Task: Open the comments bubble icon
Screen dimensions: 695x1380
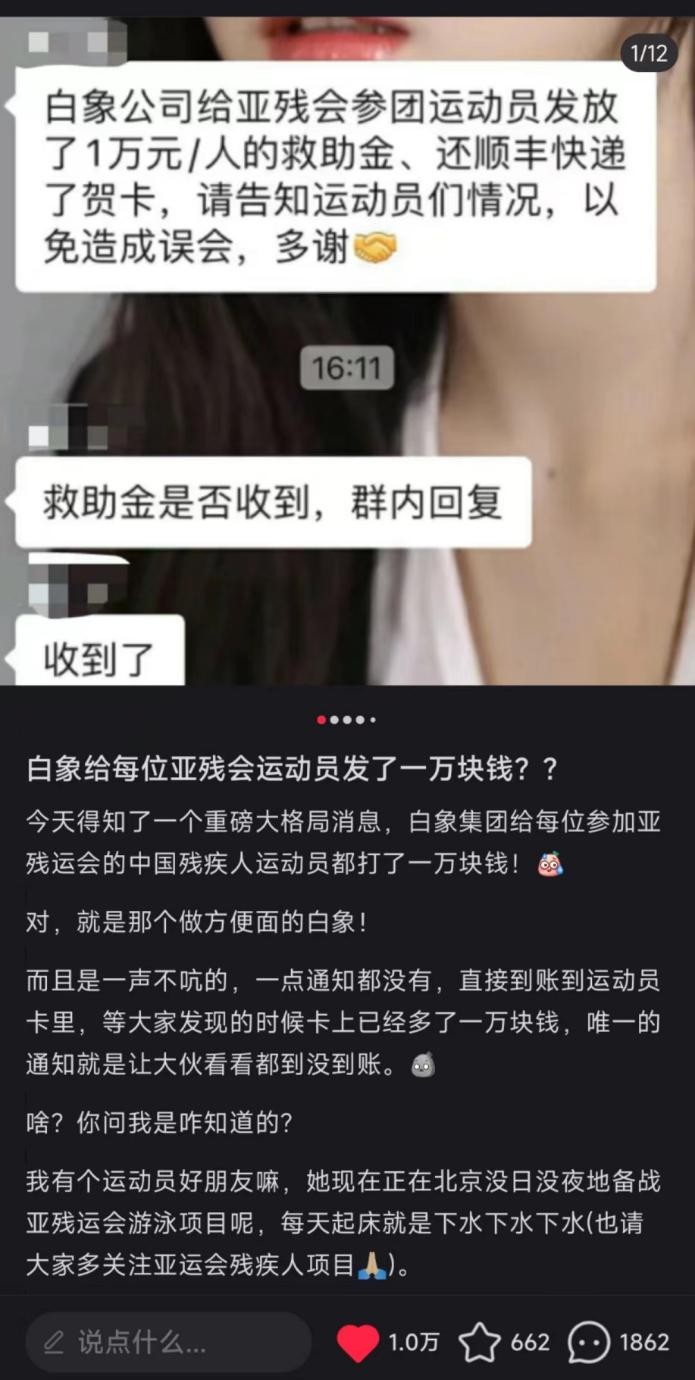Action: (589, 1342)
